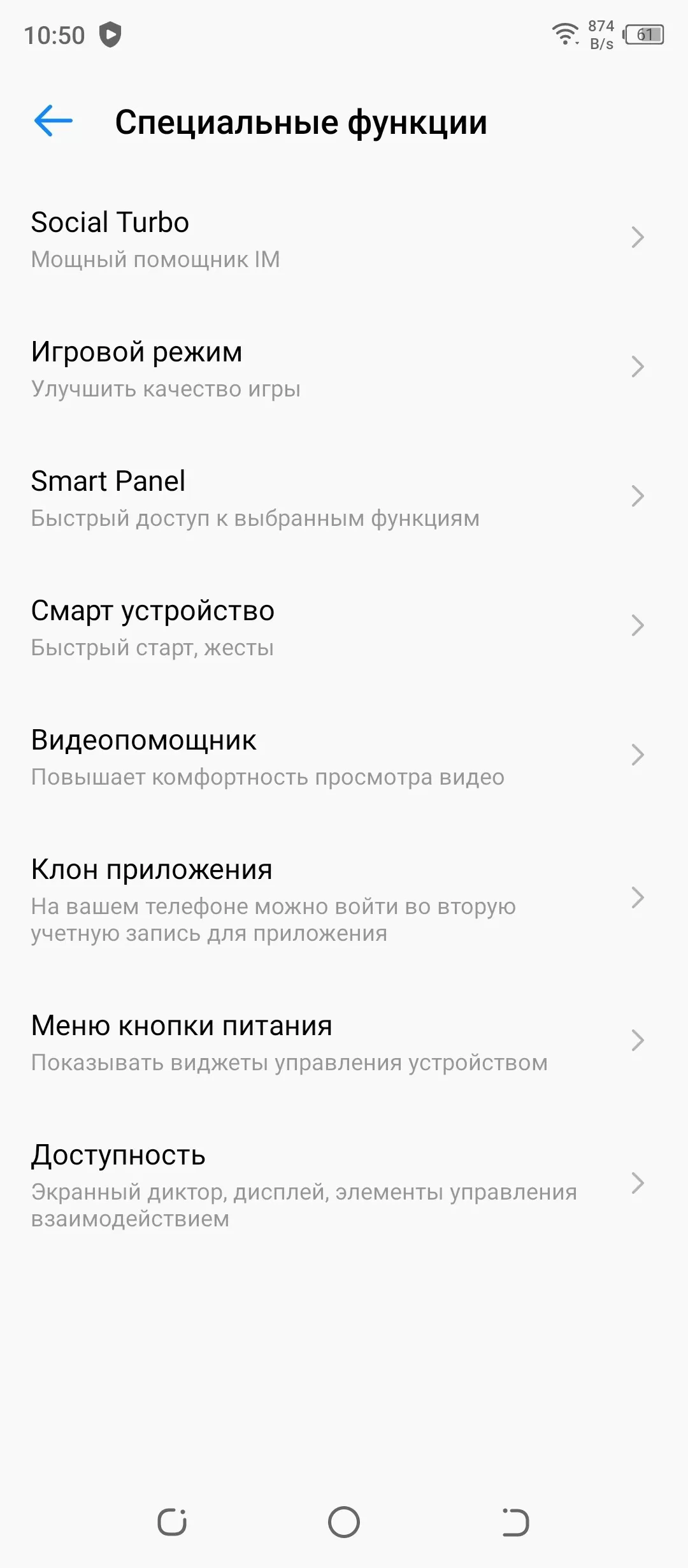Open Social Turbo settings
The image size is (688, 1568).
click(x=344, y=238)
